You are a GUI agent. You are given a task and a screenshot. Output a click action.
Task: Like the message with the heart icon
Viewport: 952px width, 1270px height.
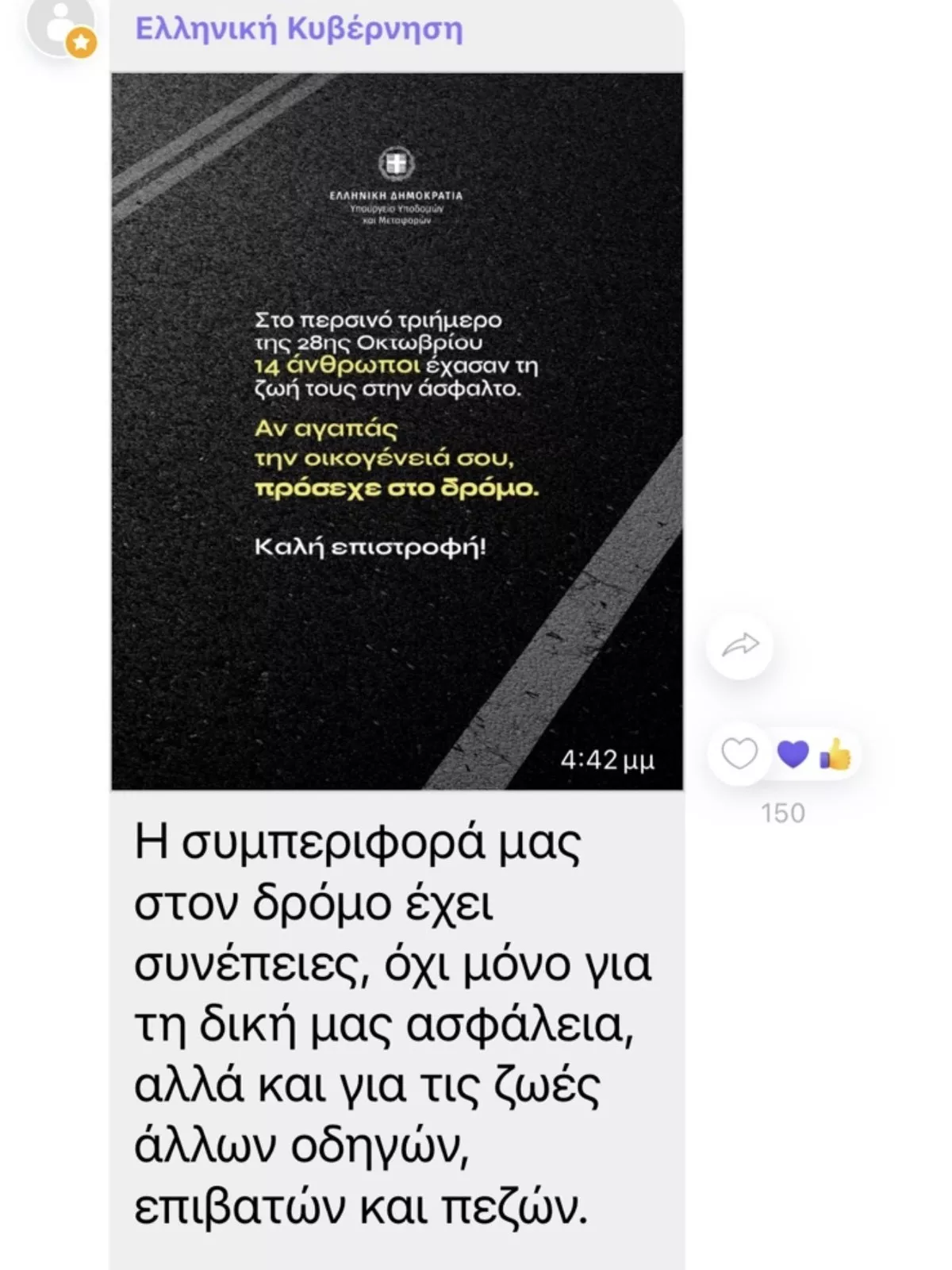pos(739,753)
